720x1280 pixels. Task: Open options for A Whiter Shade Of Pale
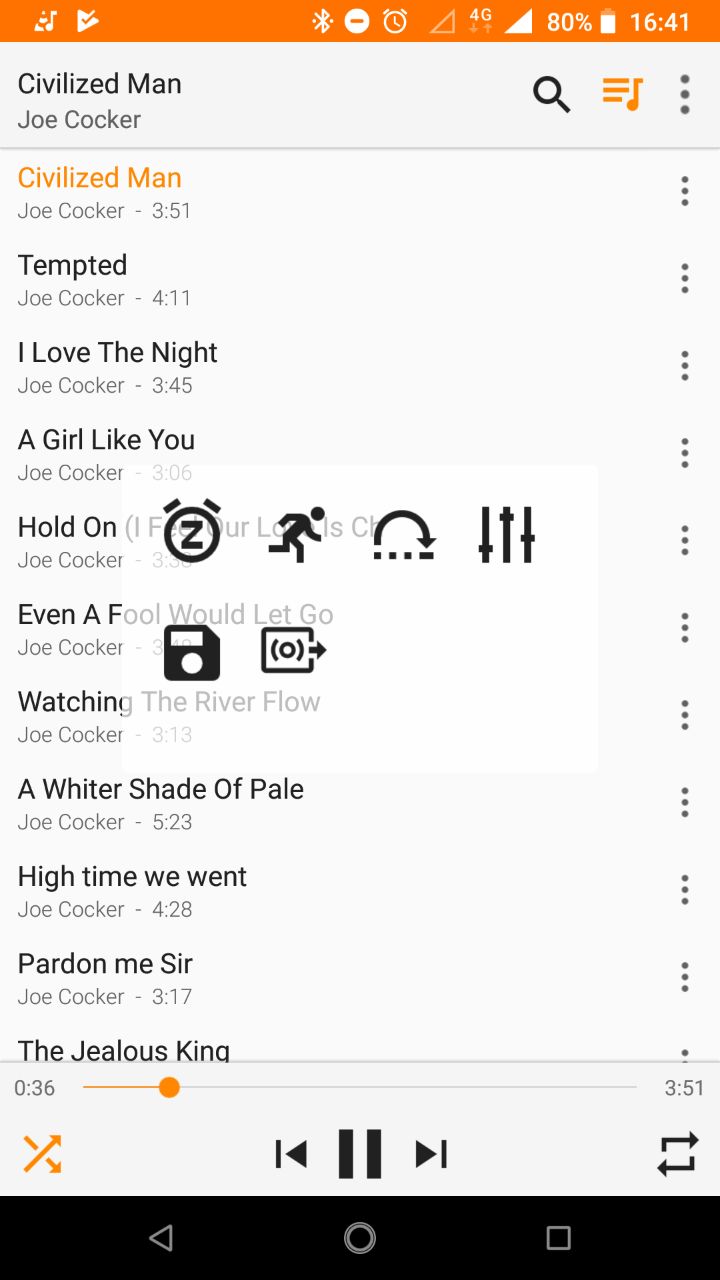coord(685,802)
